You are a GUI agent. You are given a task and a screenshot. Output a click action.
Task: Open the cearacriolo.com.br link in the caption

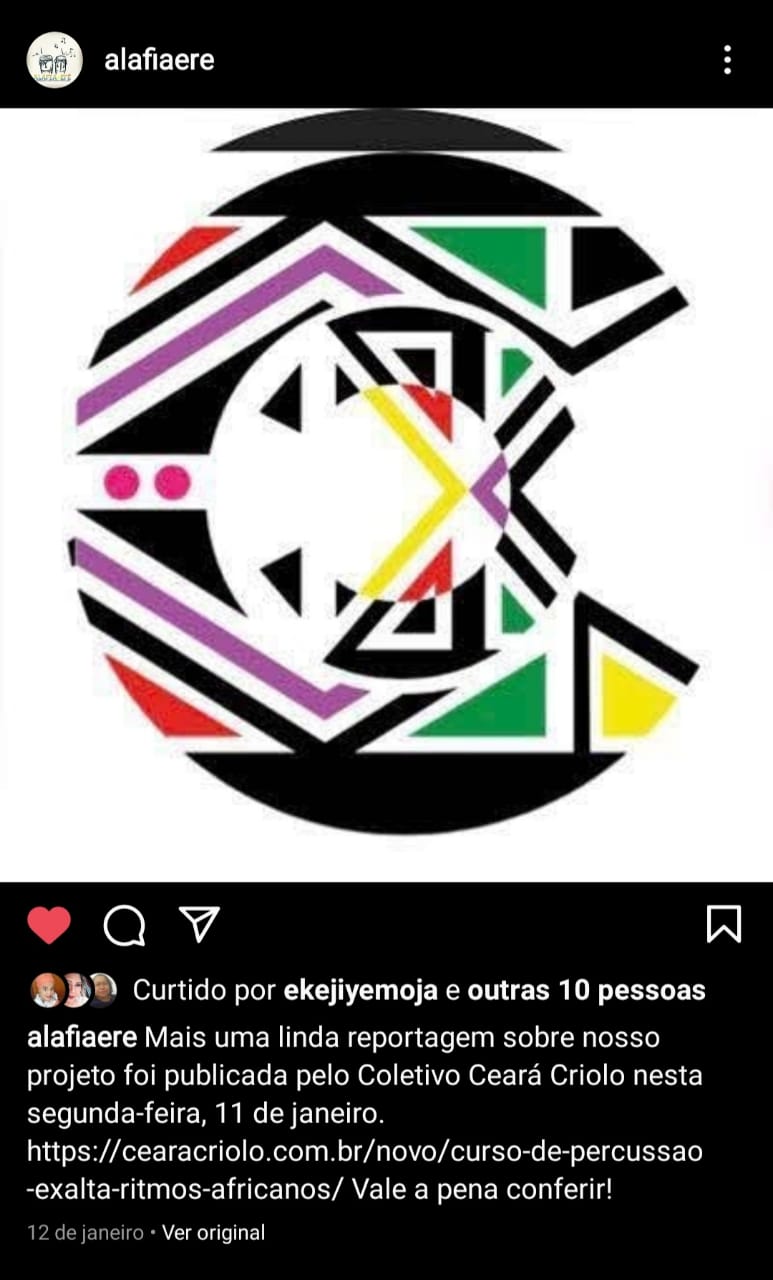tap(364, 1151)
